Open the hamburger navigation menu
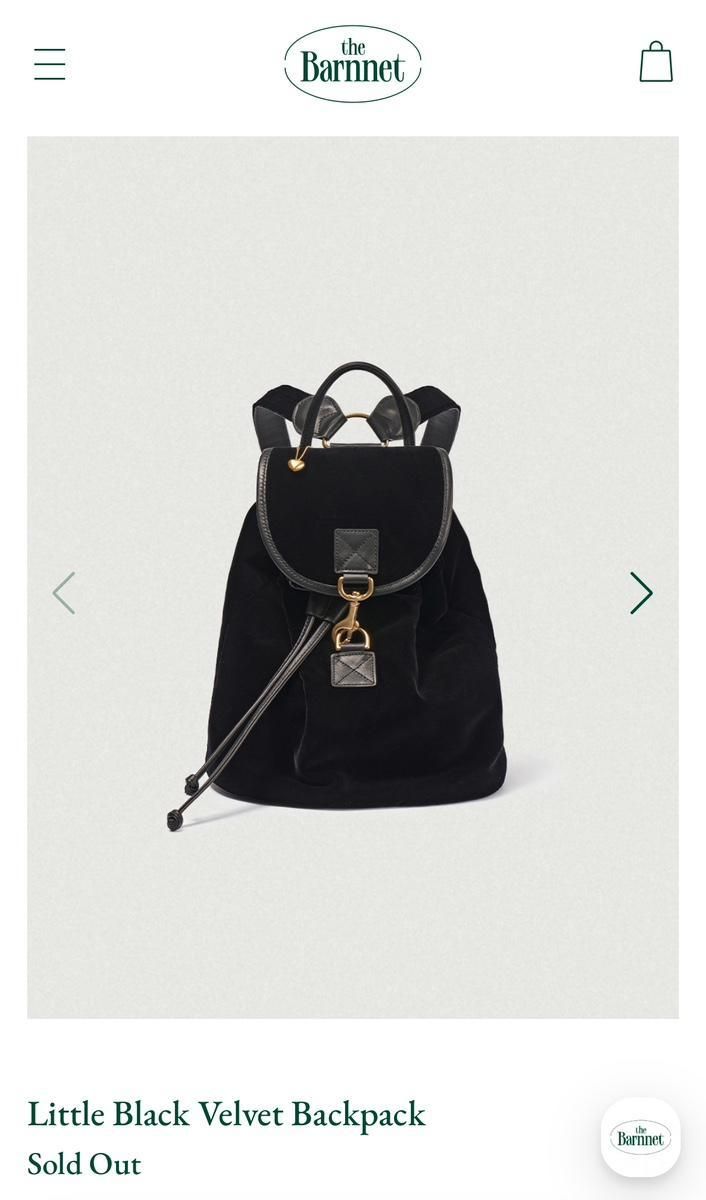Screen dimensions: 706x1200 coord(50,64)
